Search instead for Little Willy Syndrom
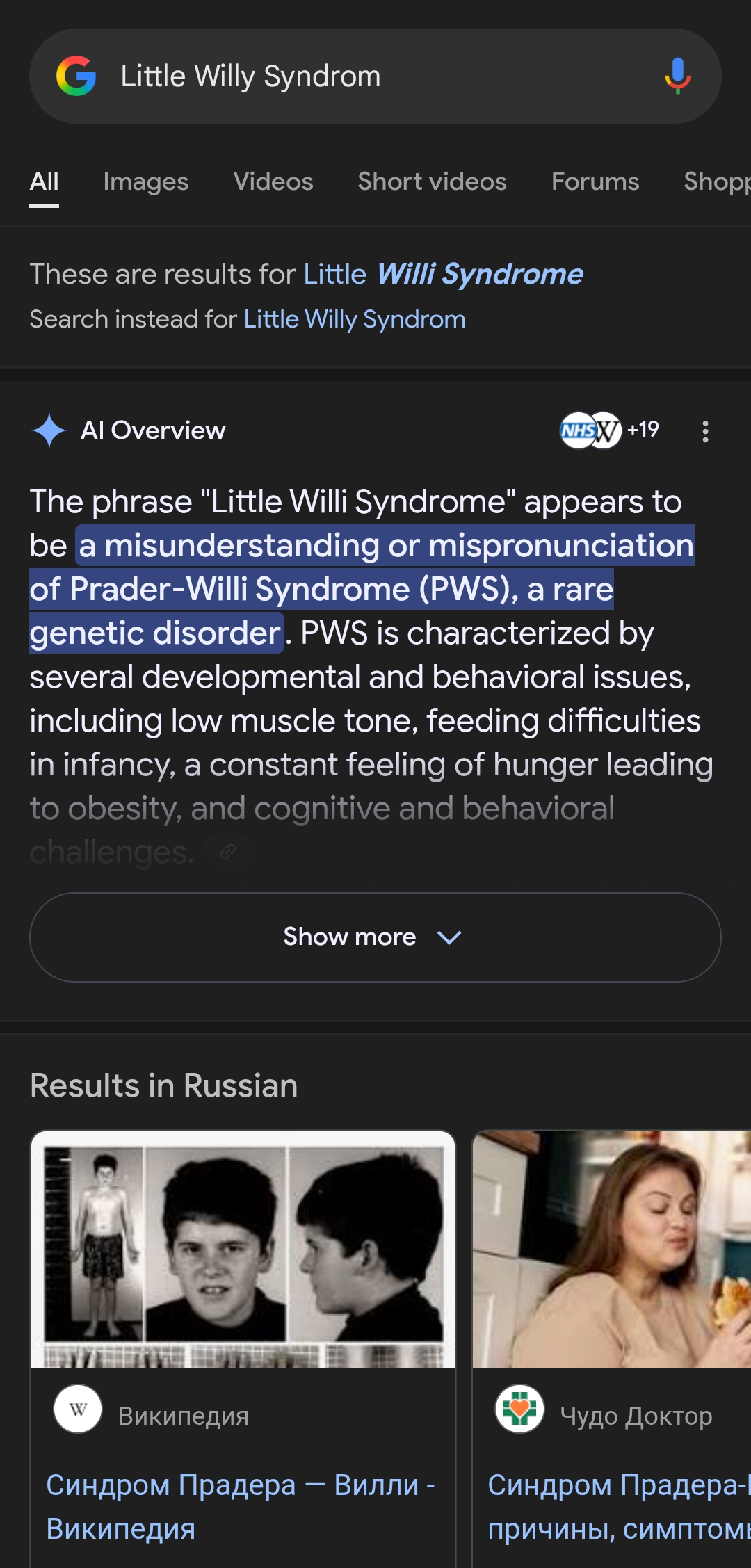751x1568 pixels. 355,319
